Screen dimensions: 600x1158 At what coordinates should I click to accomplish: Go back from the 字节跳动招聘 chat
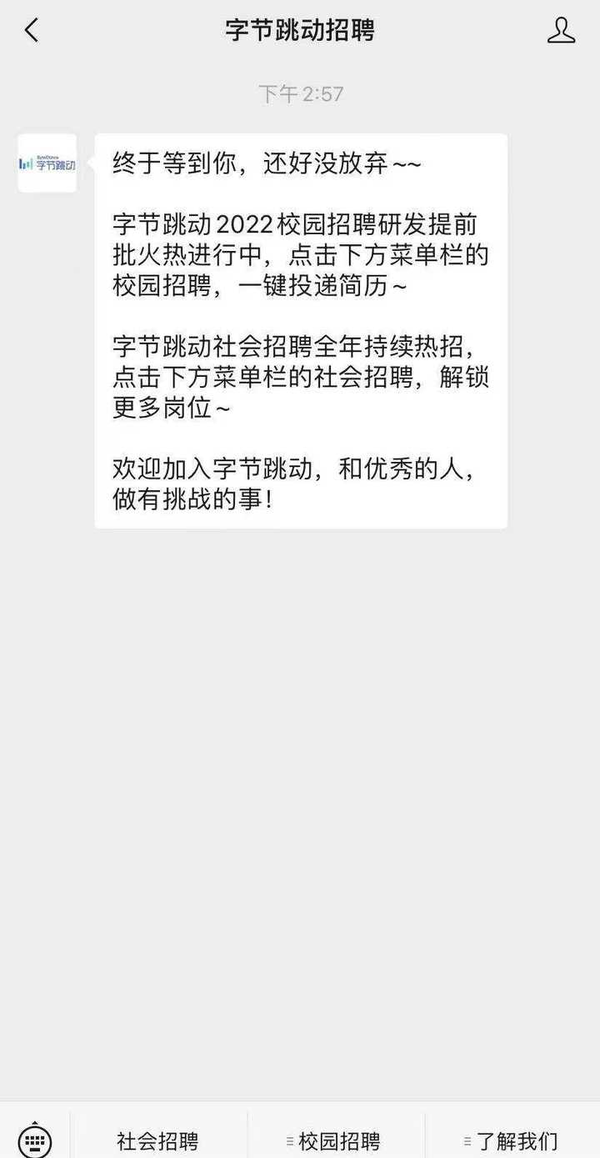click(x=31, y=30)
